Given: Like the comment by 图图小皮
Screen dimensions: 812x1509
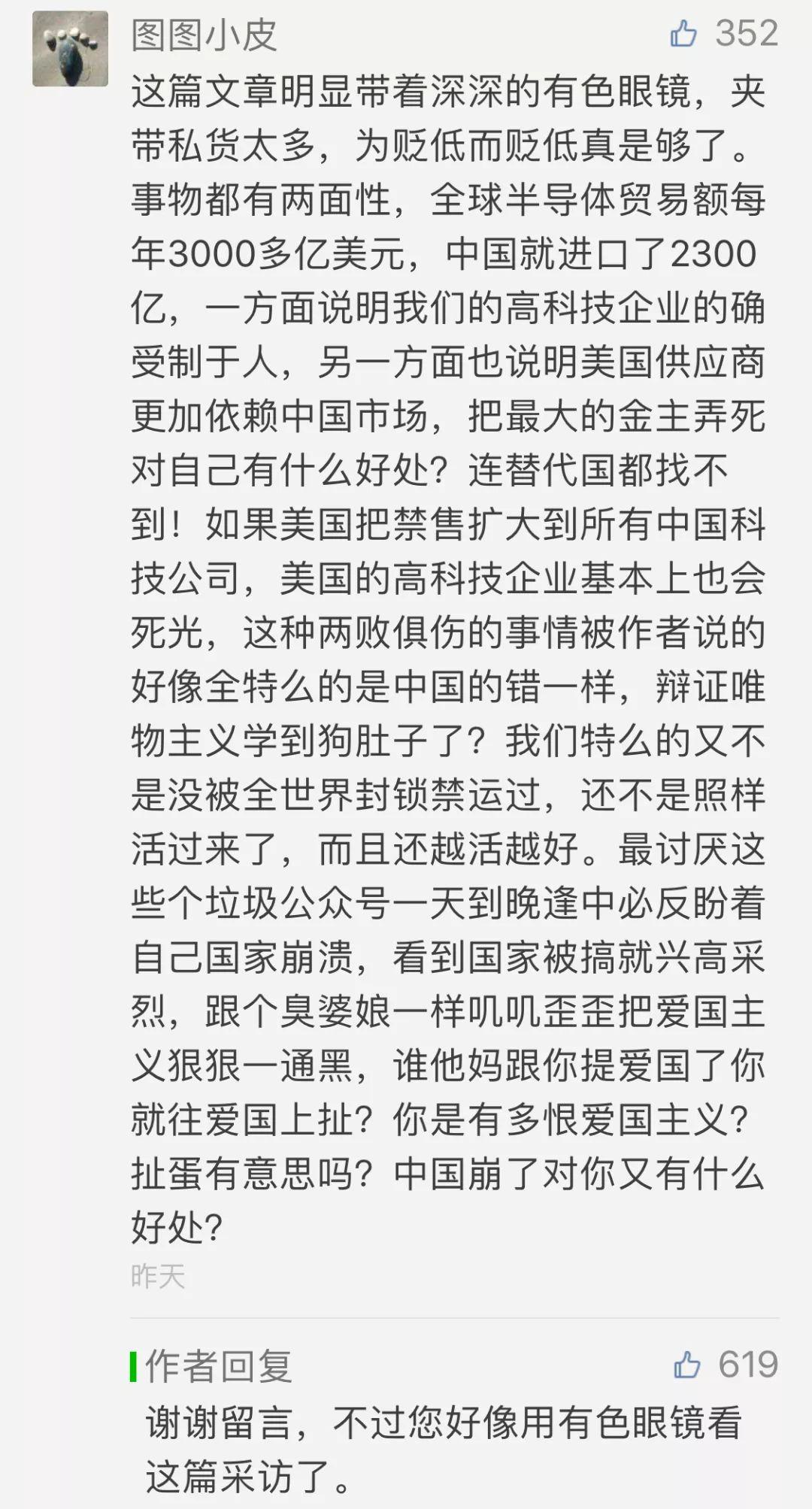Looking at the screenshot, I should pyautogui.click(x=683, y=34).
